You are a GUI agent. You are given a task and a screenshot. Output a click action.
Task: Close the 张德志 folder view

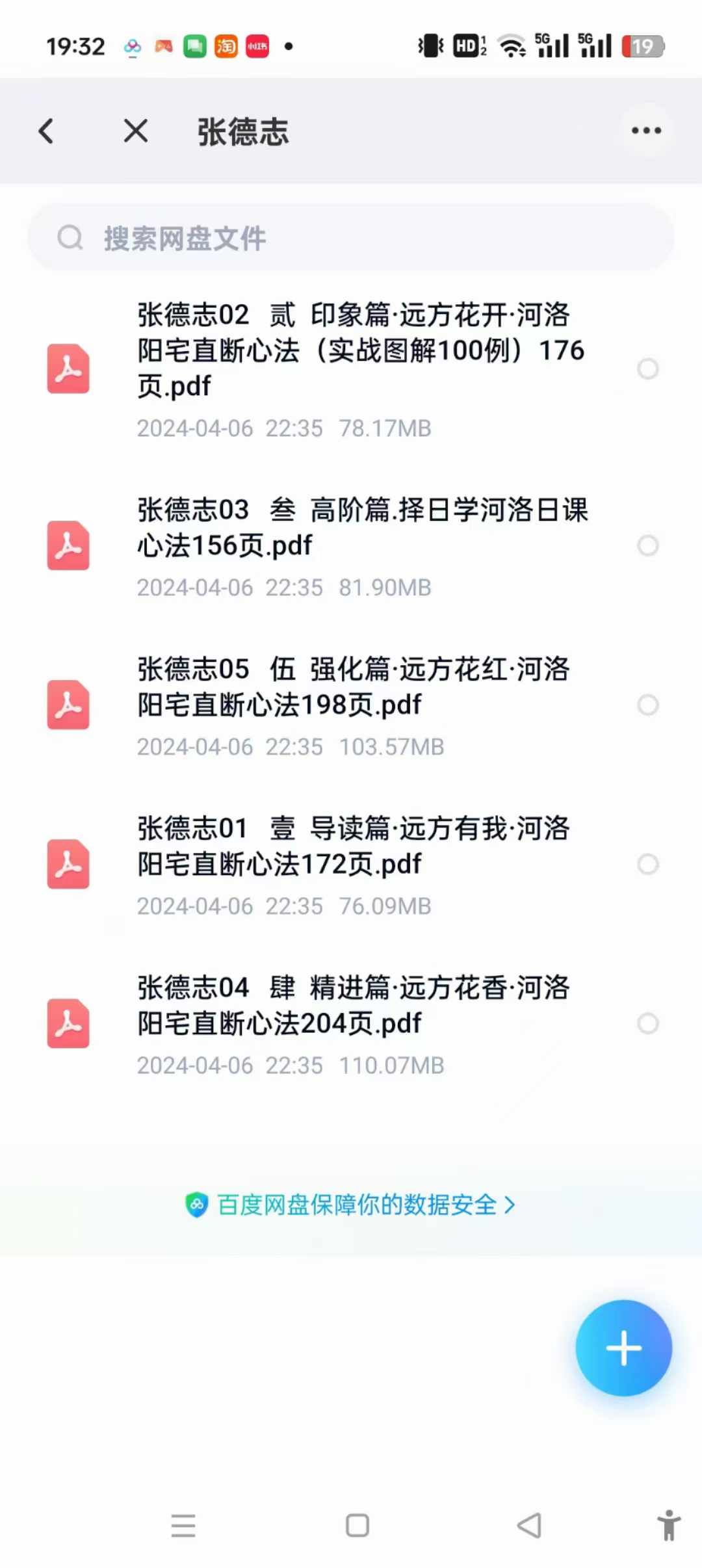pos(136,131)
